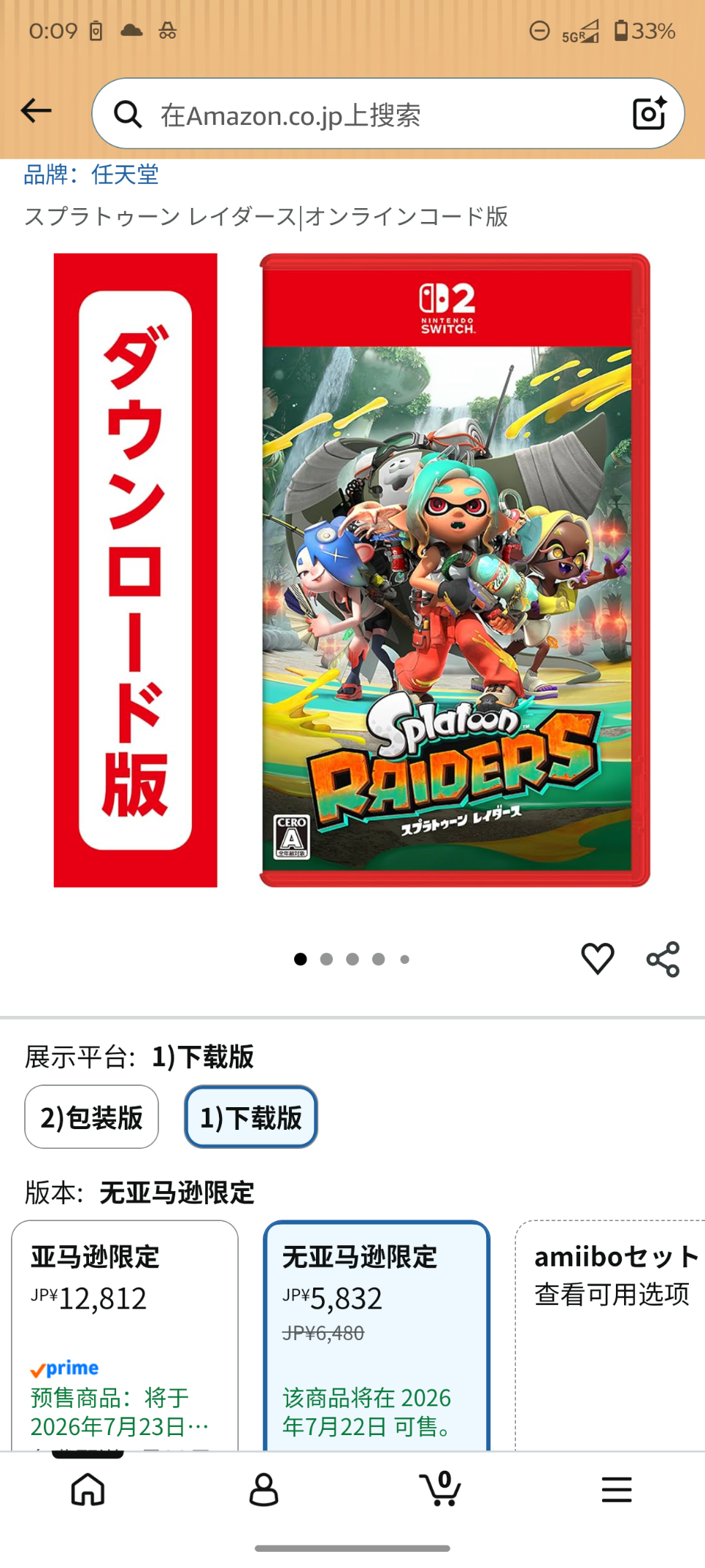Viewport: 705px width, 1568px height.
Task: Switch to the Home tab
Action: tap(88, 1488)
